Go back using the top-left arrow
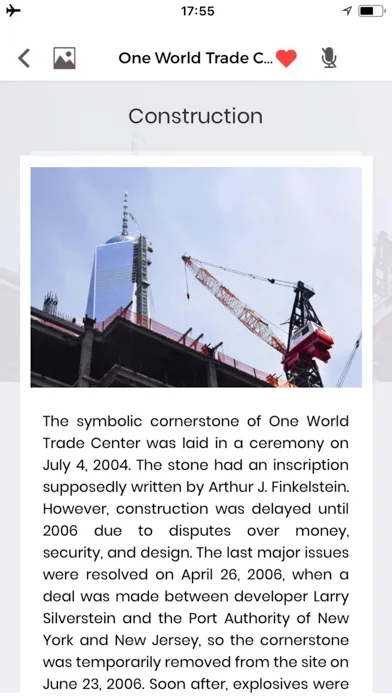 [x=24, y=58]
